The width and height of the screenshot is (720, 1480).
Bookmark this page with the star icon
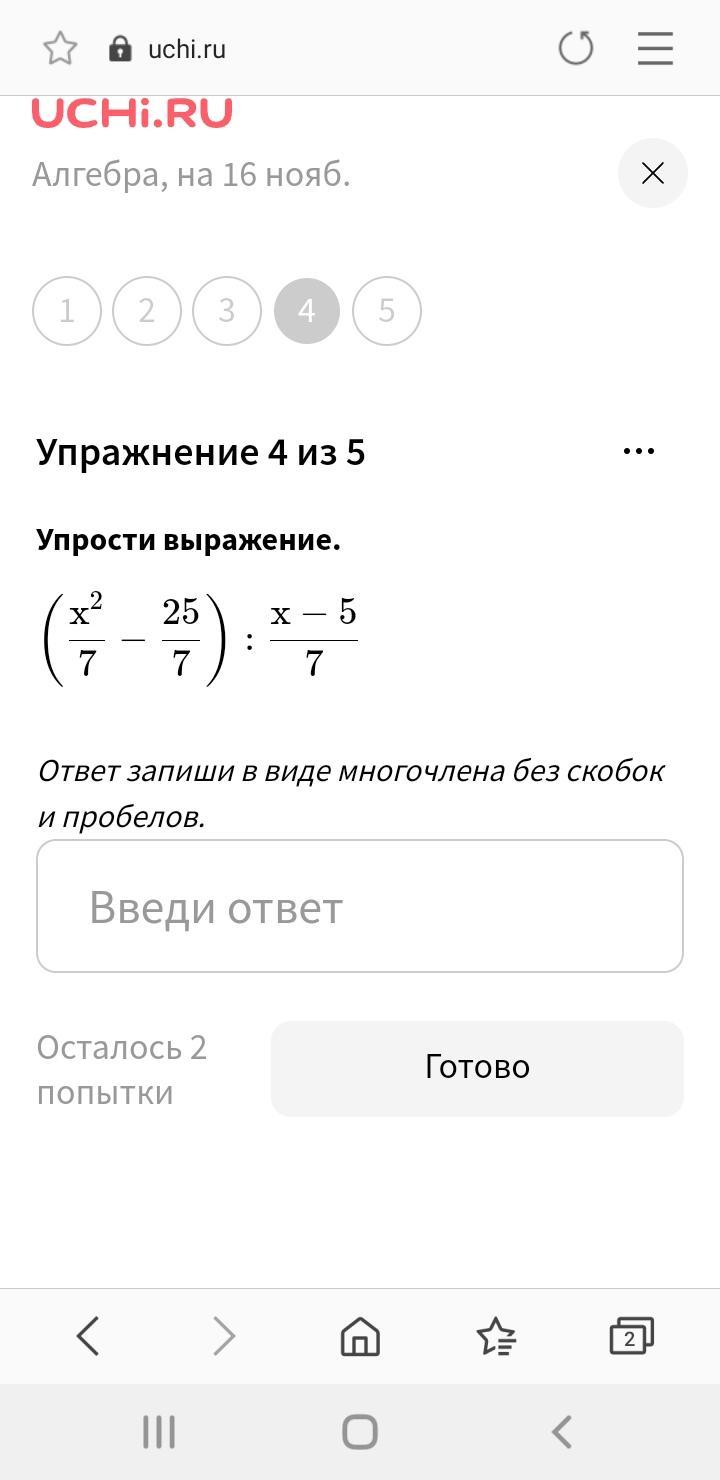click(60, 48)
